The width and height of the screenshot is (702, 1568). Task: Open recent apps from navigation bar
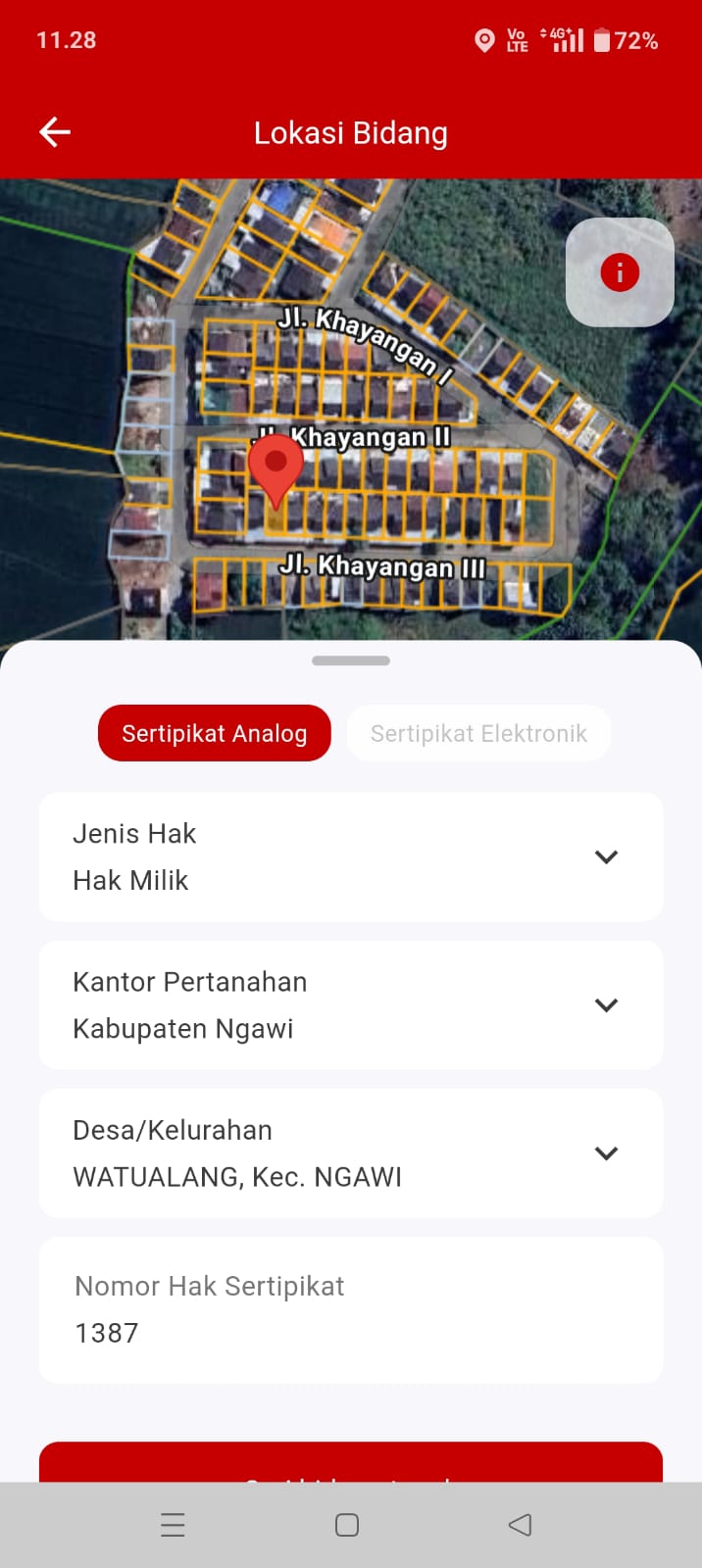tap(173, 1525)
